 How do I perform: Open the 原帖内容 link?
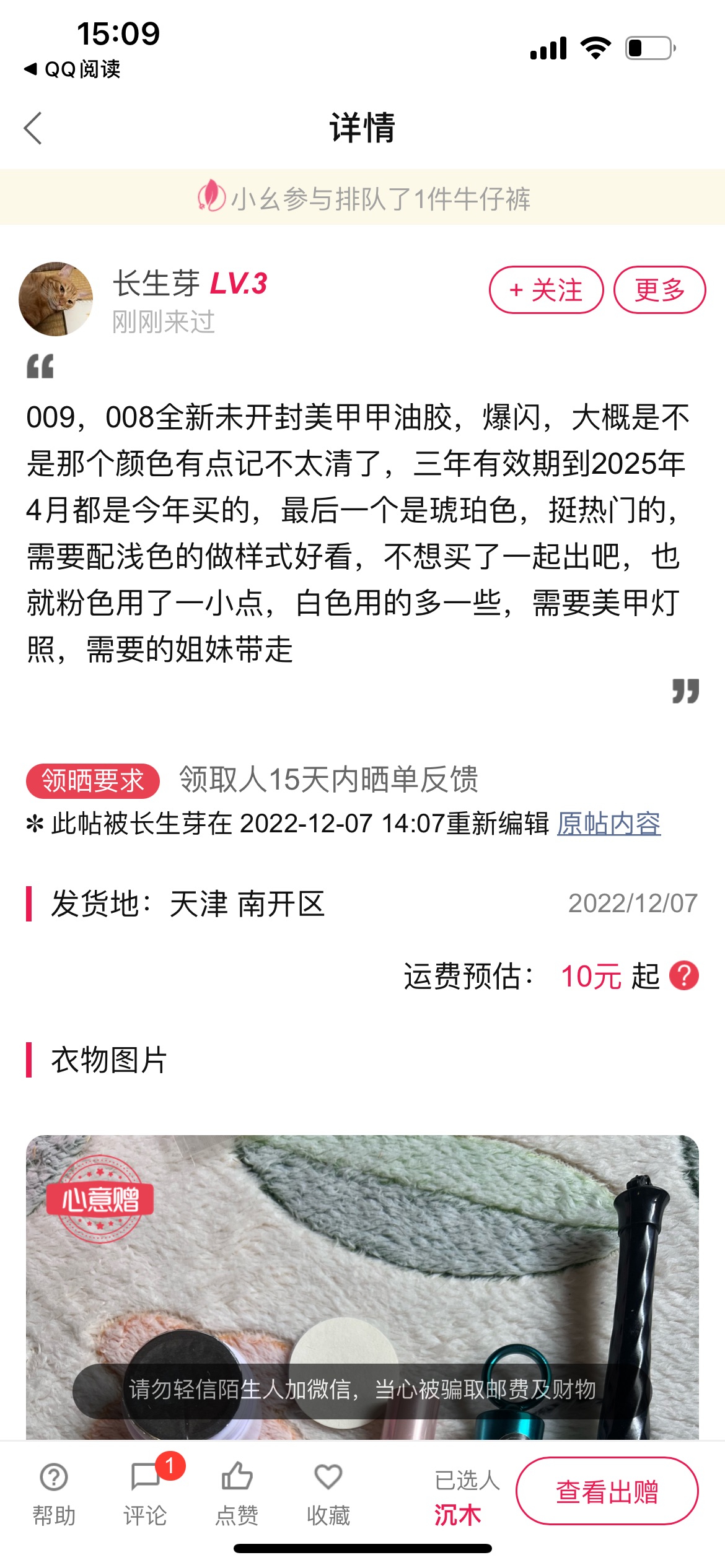click(609, 824)
